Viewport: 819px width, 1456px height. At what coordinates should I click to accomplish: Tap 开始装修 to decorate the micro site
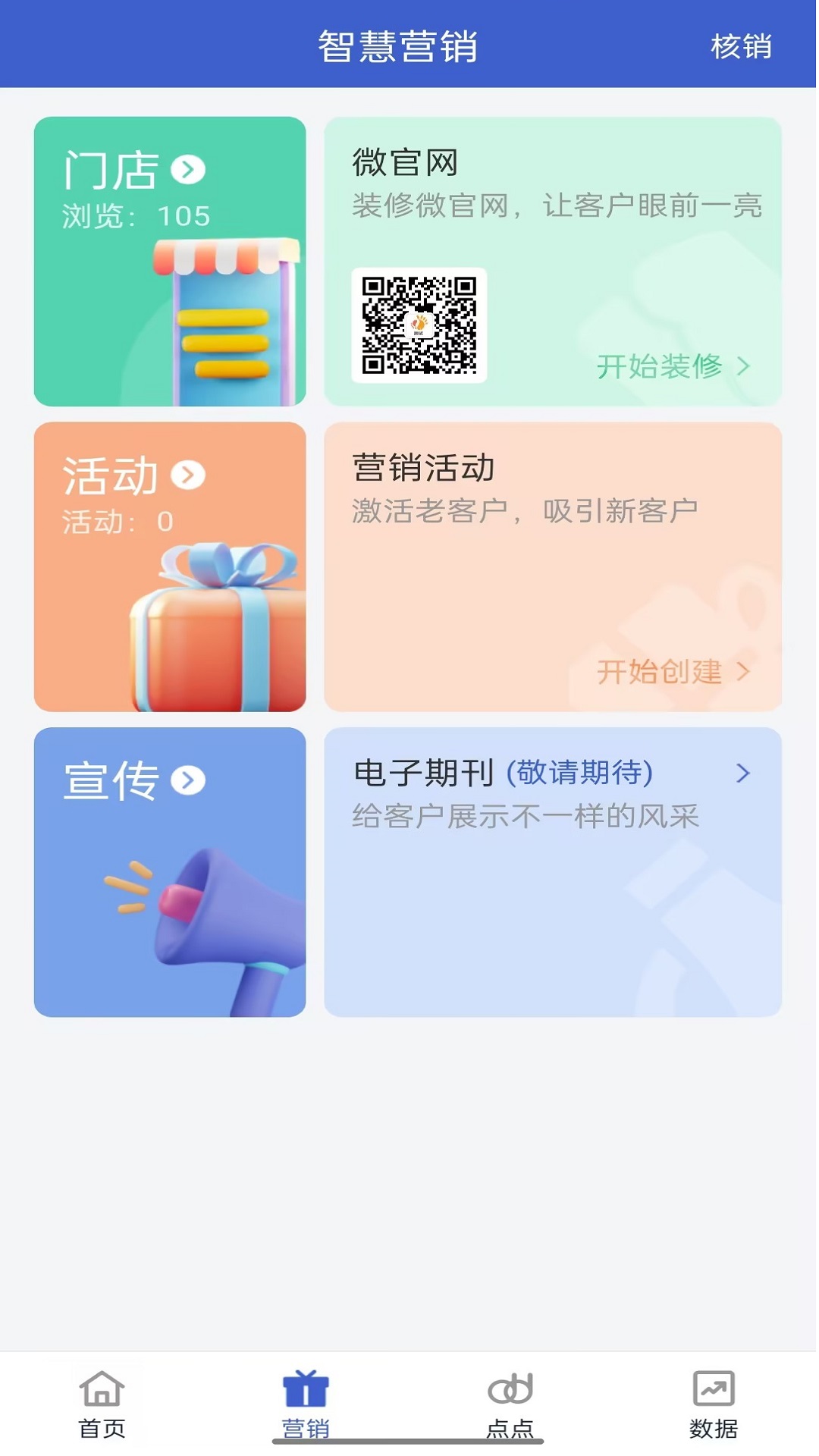click(672, 366)
